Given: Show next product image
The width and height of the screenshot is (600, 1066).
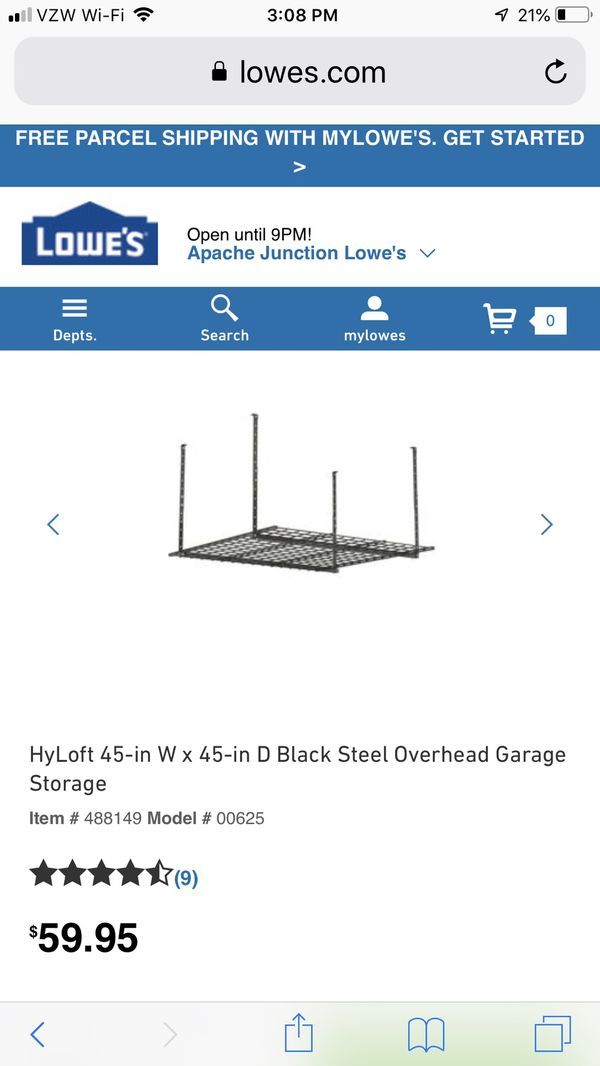Looking at the screenshot, I should point(546,524).
